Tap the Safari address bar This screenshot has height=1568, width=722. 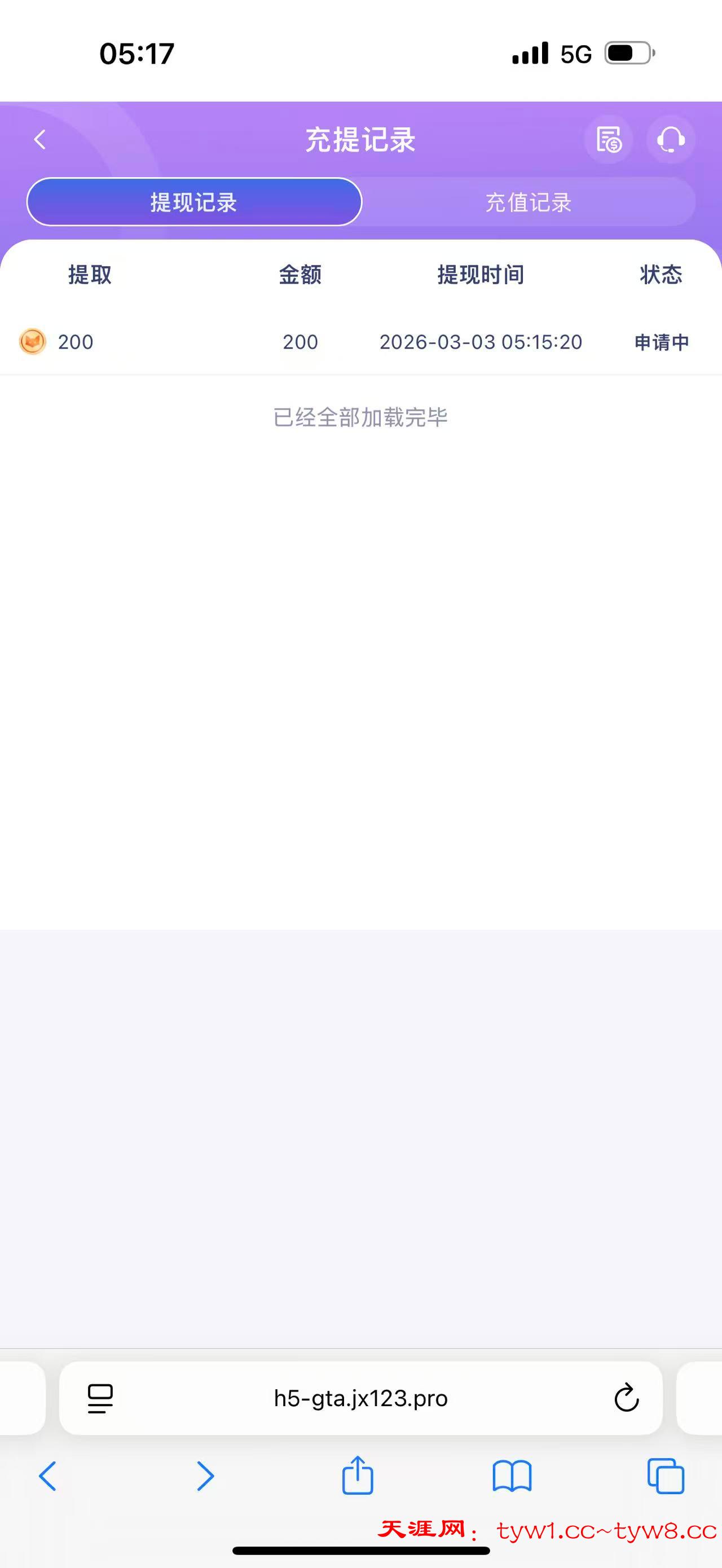(360, 1398)
